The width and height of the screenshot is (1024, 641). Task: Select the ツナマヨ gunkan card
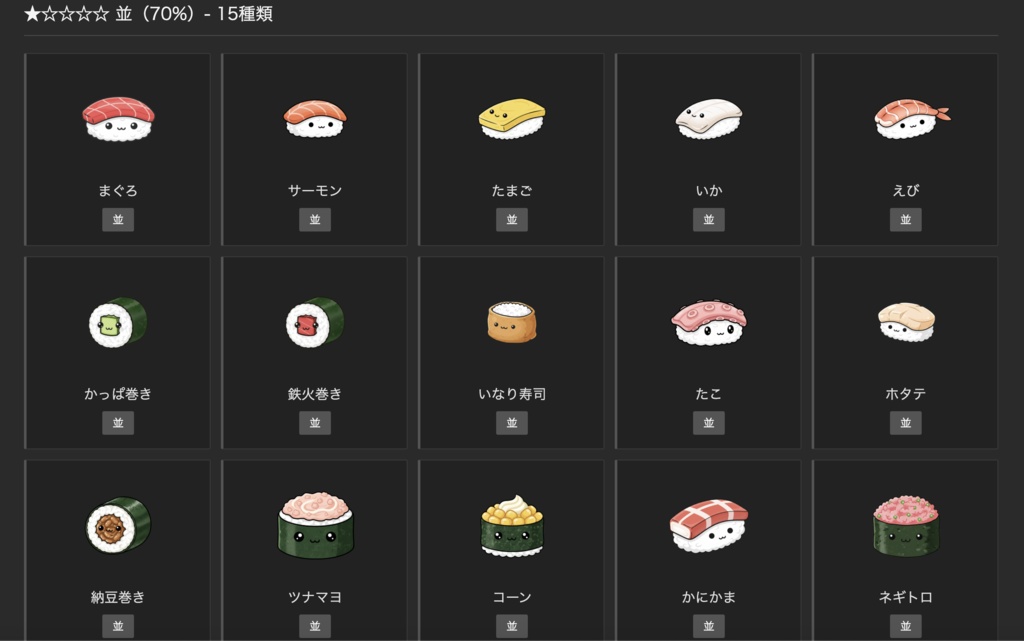[315, 550]
